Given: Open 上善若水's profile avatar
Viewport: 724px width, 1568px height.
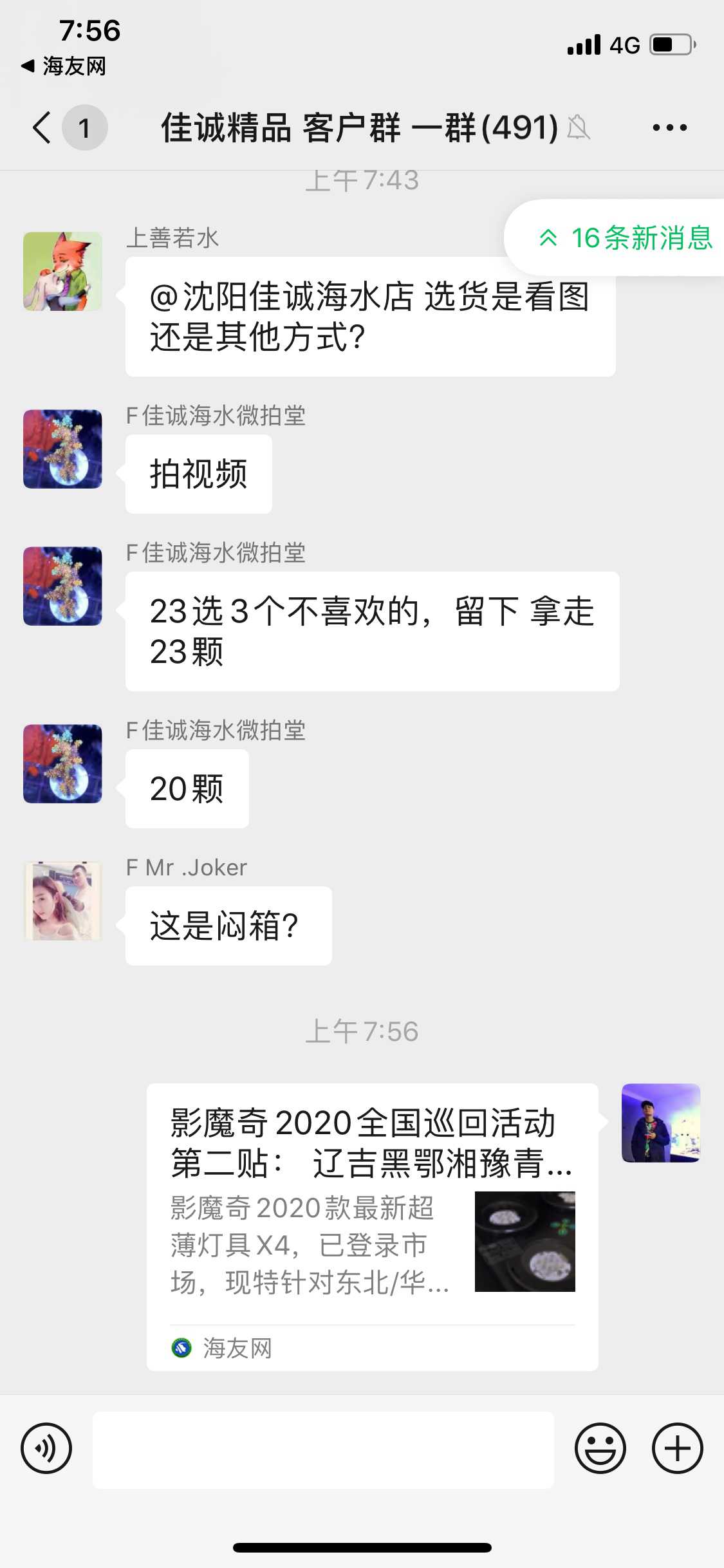Looking at the screenshot, I should [62, 272].
